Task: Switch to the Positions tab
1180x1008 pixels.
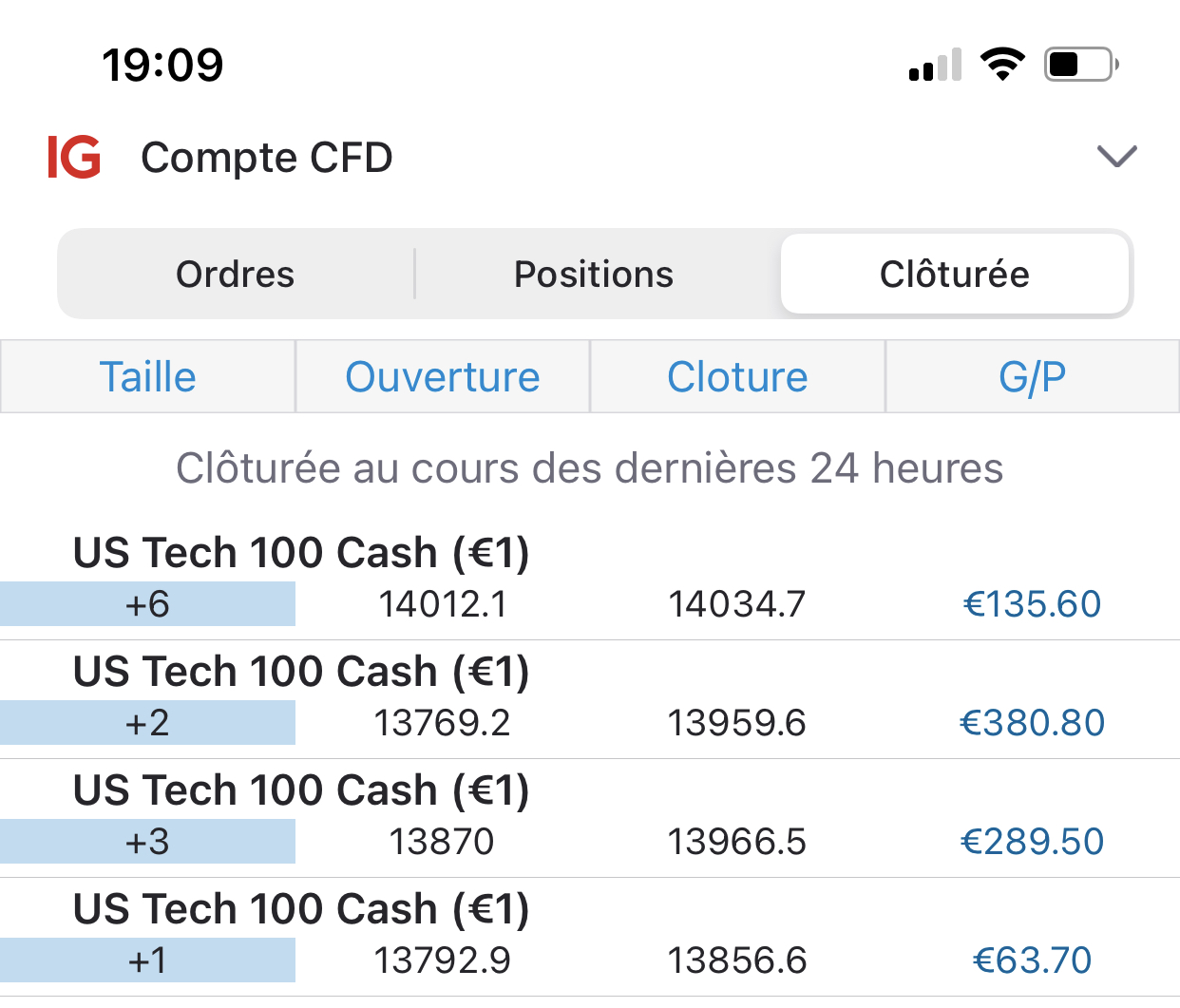Action: coord(594,275)
